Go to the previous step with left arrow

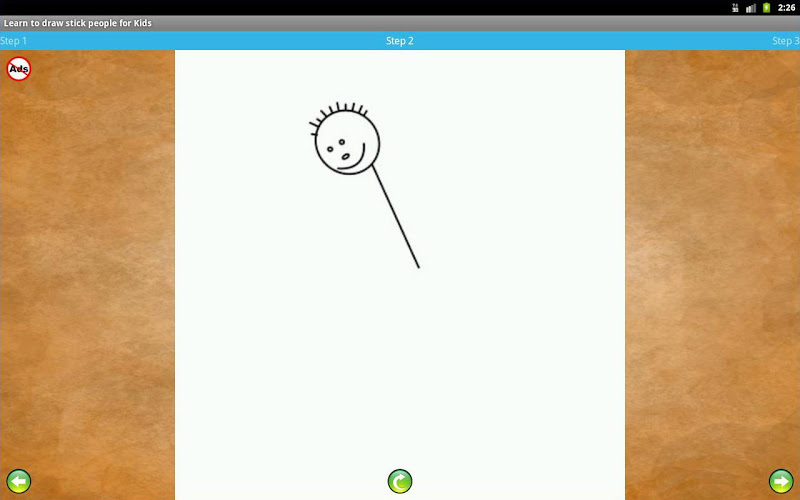pos(18,481)
